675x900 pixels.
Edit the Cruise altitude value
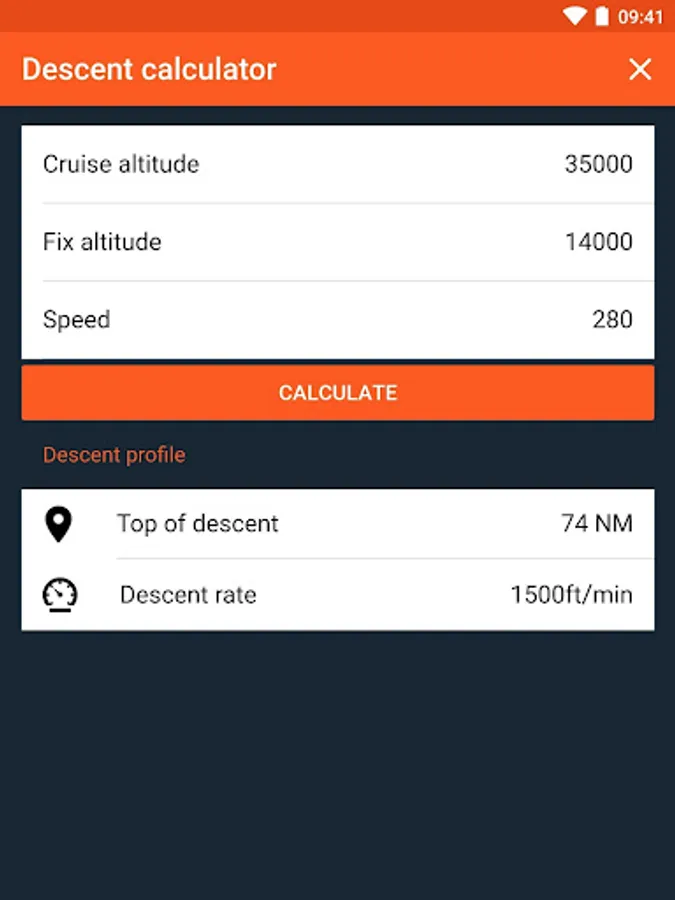[598, 164]
